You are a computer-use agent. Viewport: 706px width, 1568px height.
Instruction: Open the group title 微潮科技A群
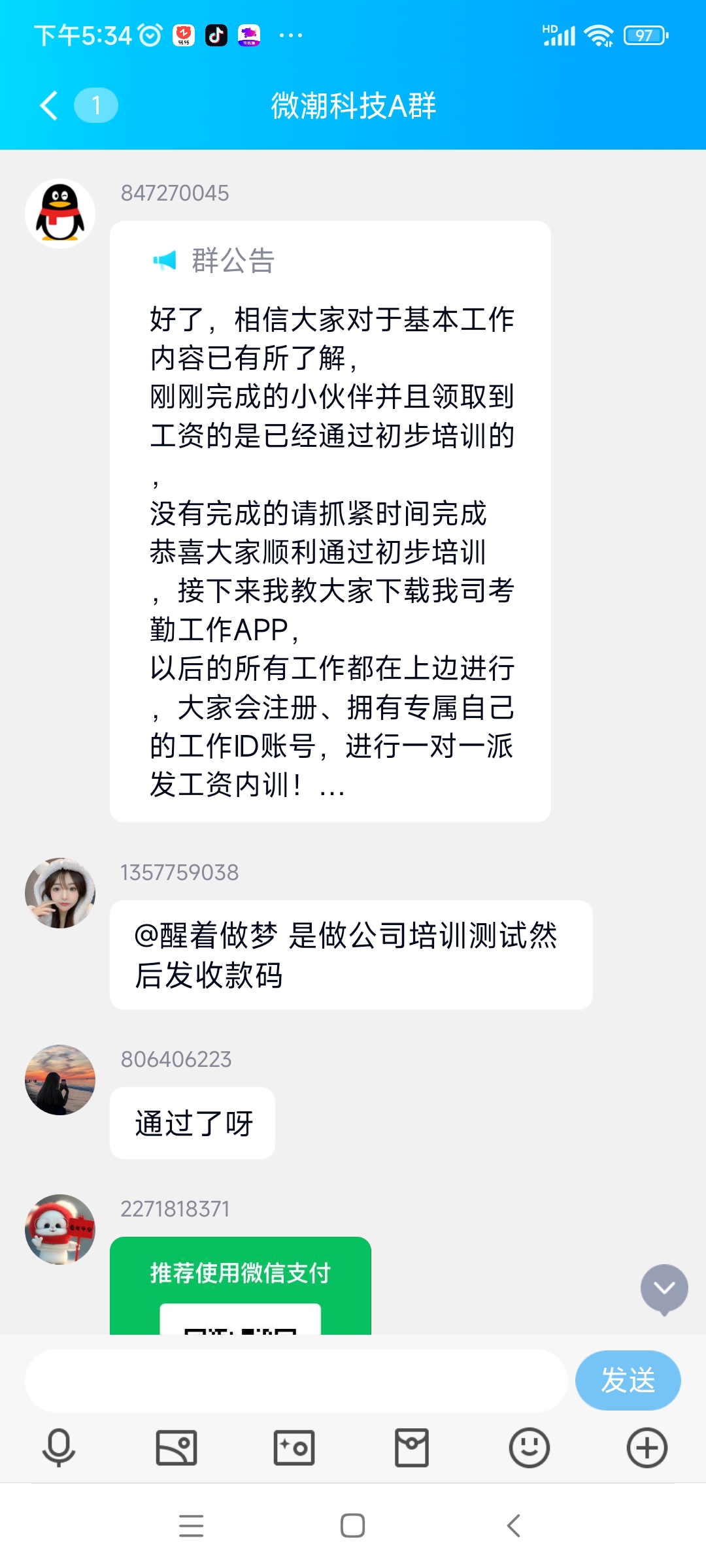[x=353, y=105]
